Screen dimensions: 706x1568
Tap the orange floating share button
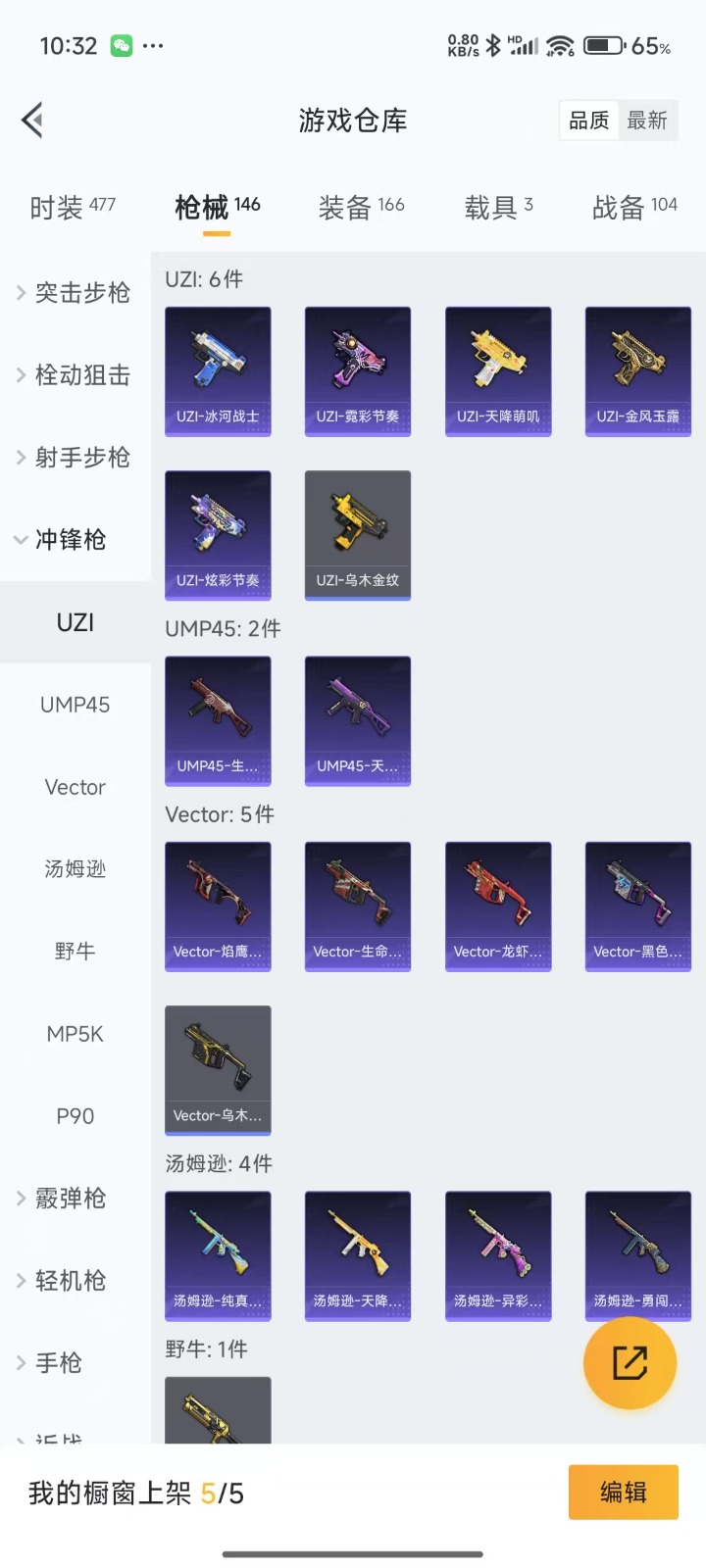[x=630, y=1362]
